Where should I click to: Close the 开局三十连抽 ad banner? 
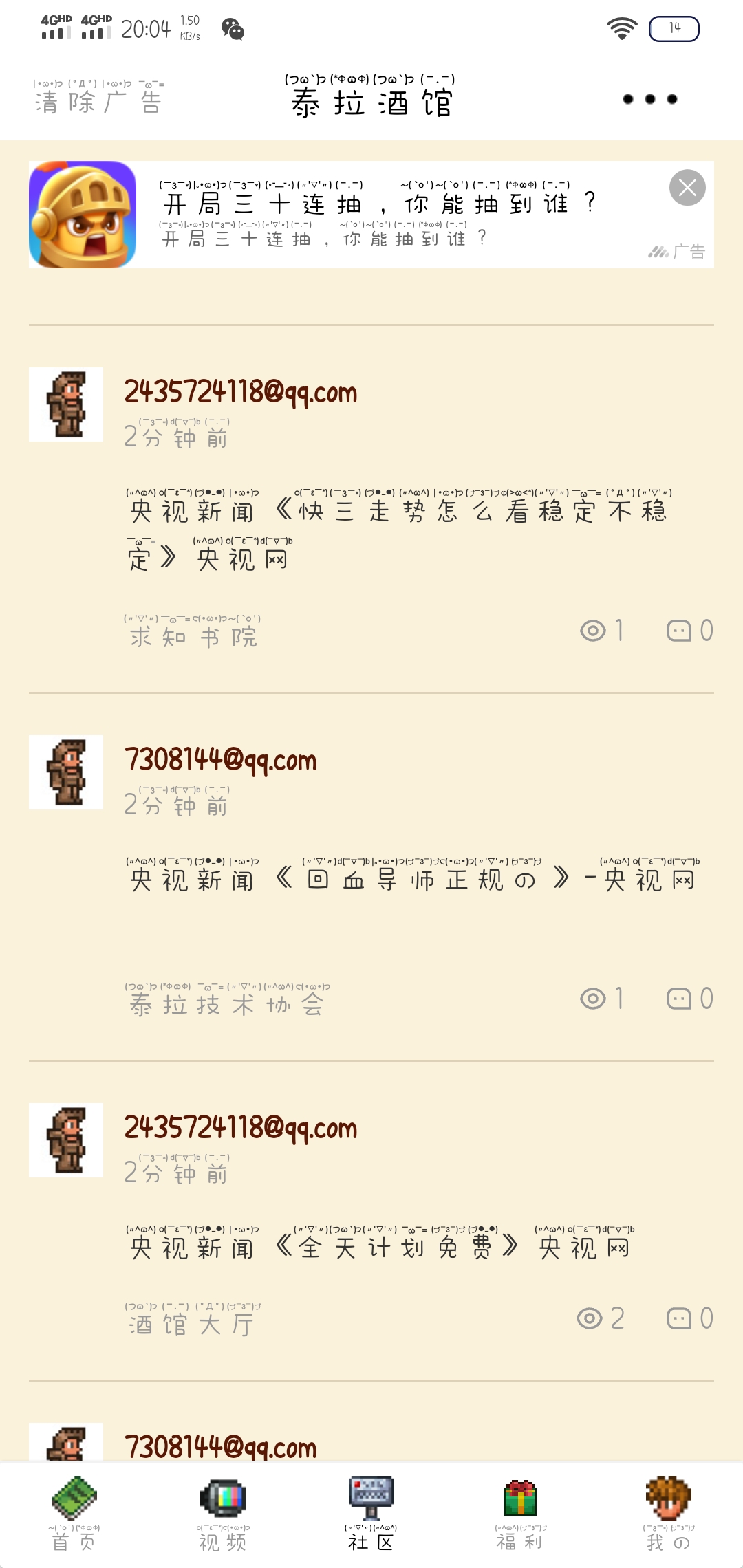687,188
